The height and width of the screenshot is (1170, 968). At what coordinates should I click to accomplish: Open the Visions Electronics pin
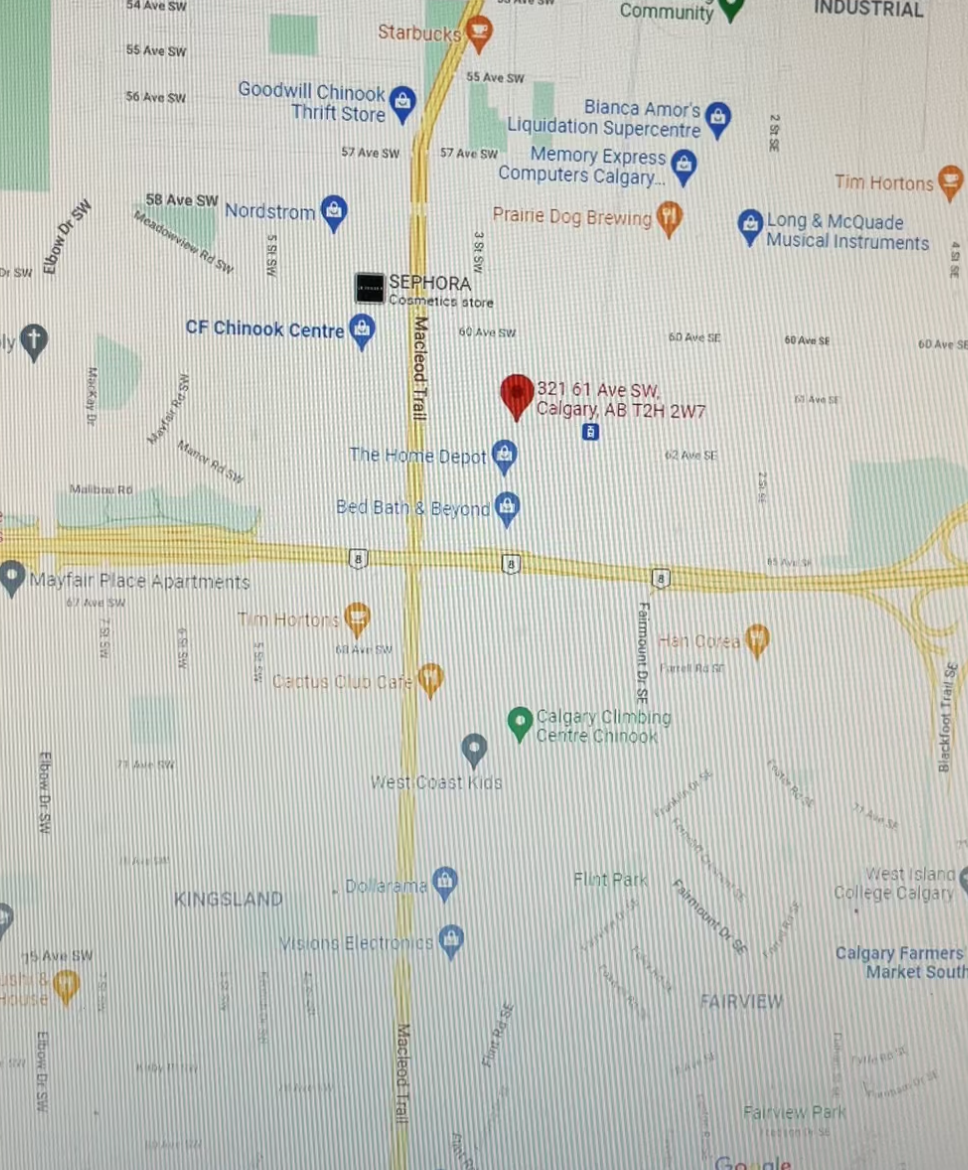(x=451, y=939)
